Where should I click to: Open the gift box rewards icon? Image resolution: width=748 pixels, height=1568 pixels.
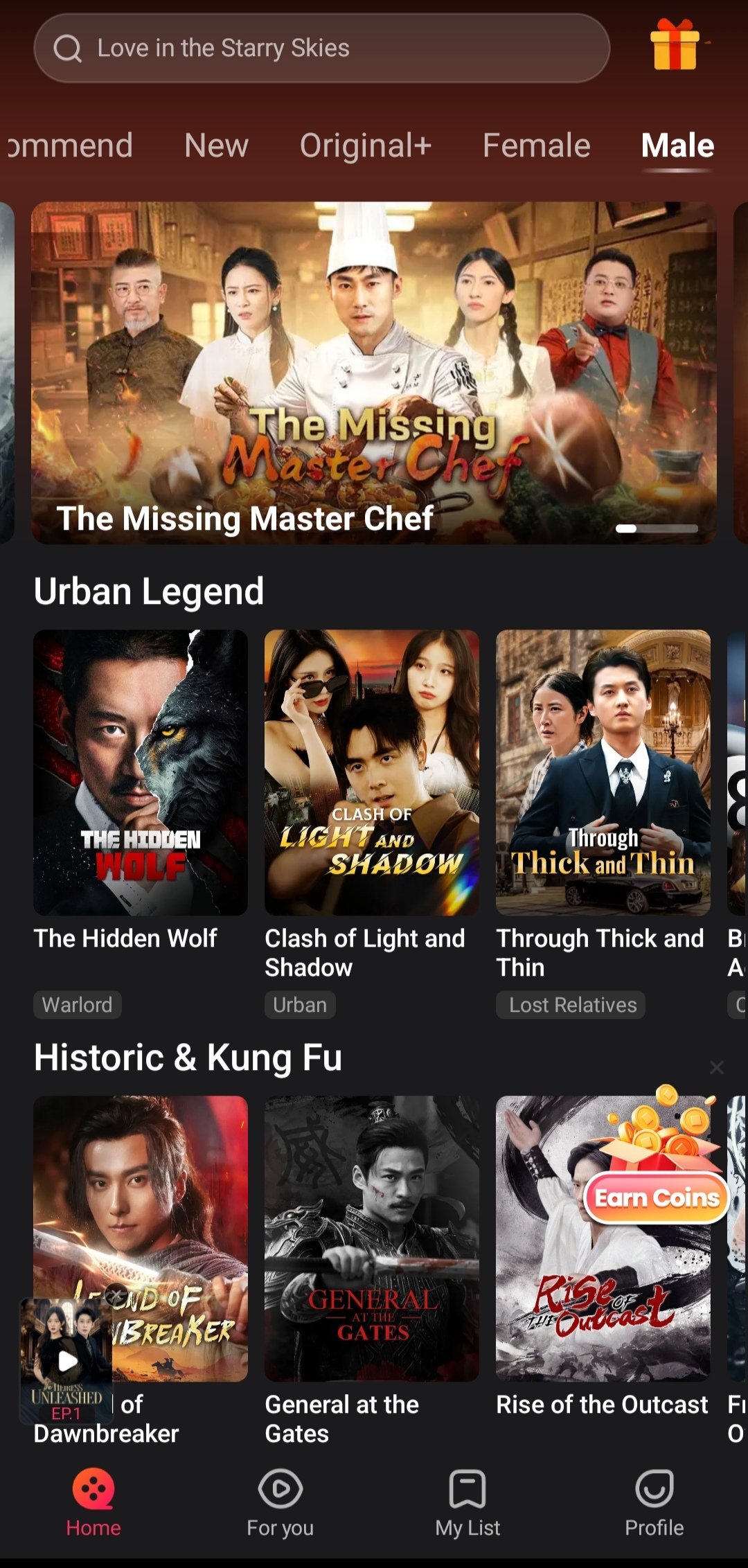click(x=675, y=45)
